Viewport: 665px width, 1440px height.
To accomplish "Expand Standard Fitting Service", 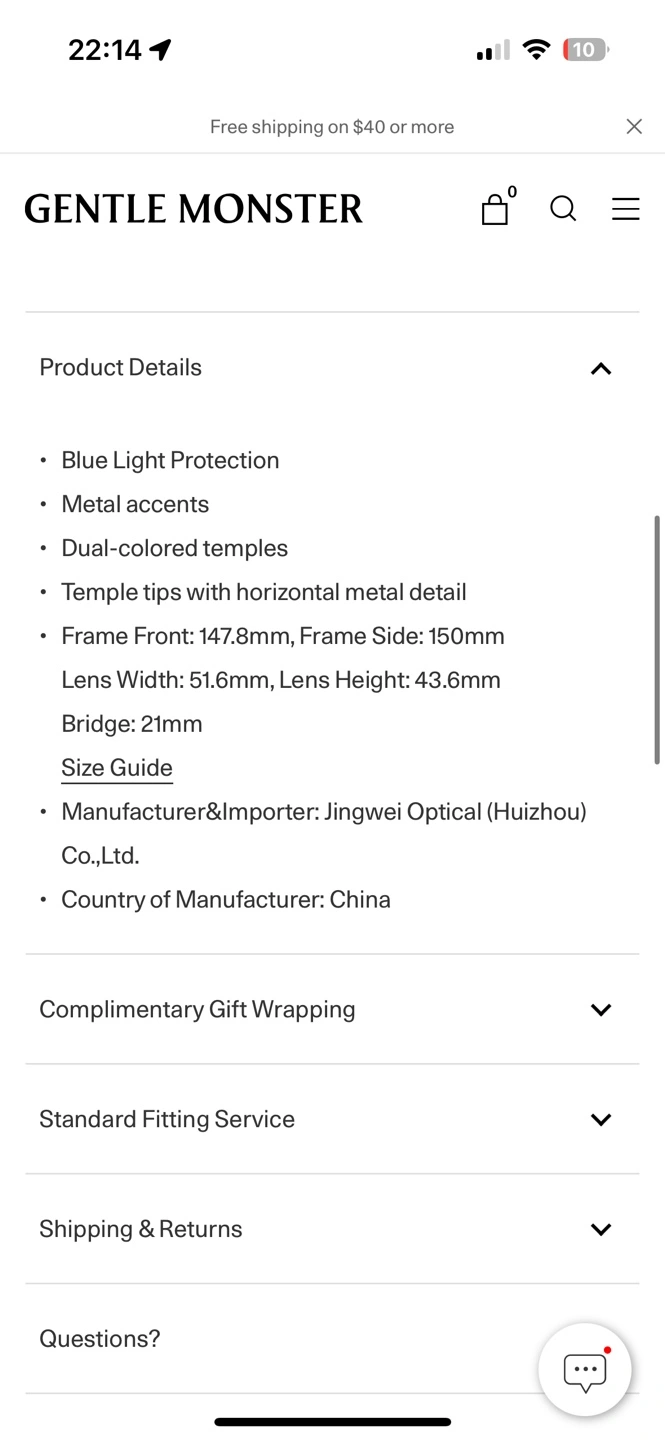I will [600, 1119].
